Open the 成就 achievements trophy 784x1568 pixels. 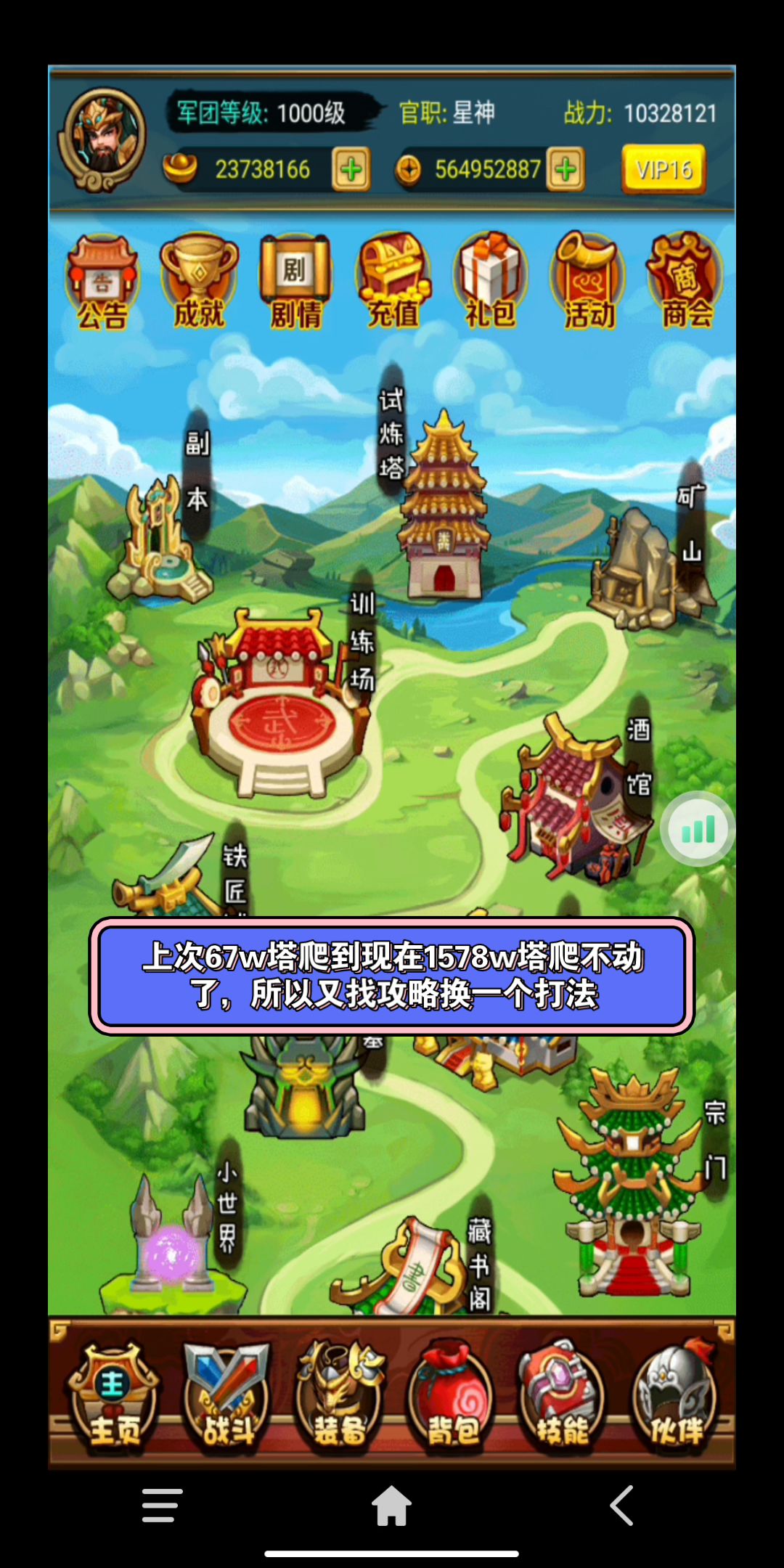coord(199,282)
